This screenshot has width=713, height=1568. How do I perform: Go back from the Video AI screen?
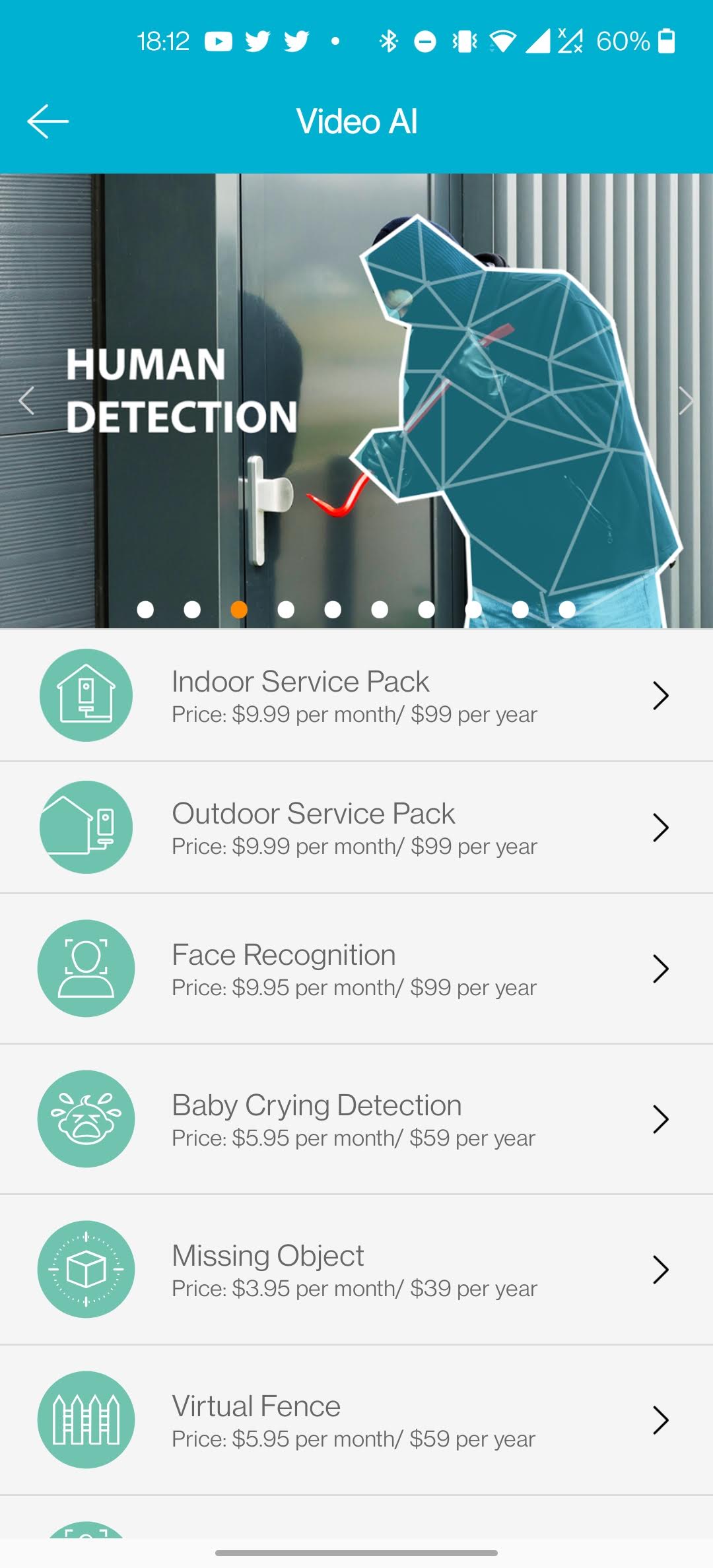[x=48, y=121]
